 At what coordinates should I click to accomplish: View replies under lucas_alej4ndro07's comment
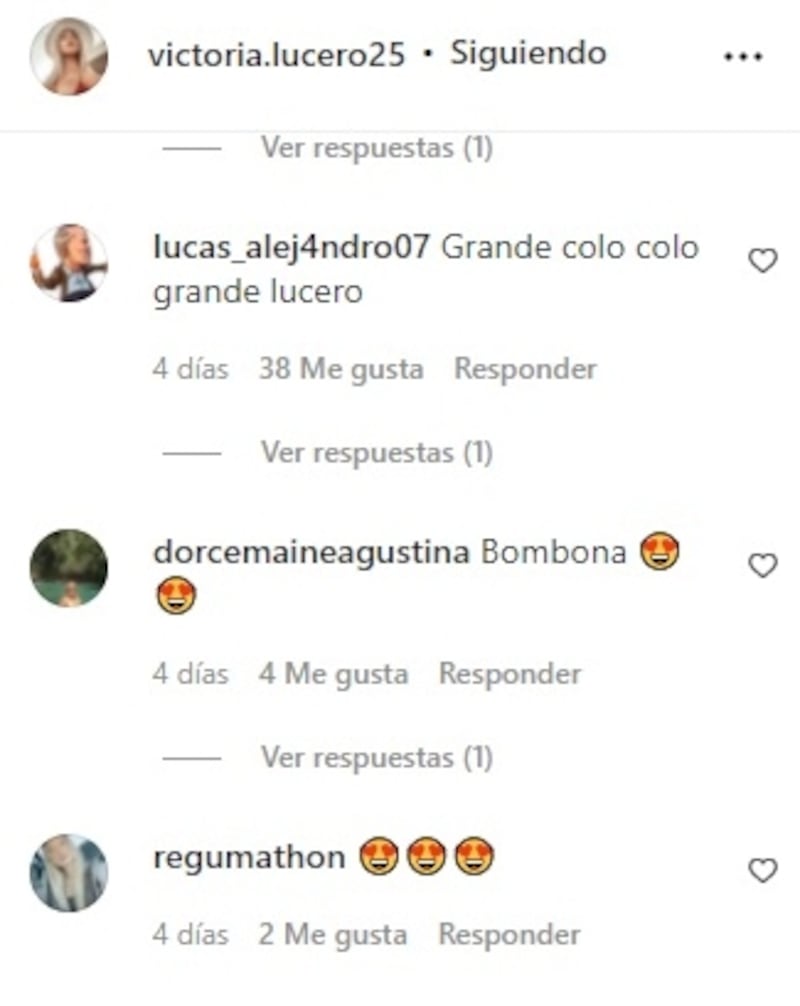376,453
